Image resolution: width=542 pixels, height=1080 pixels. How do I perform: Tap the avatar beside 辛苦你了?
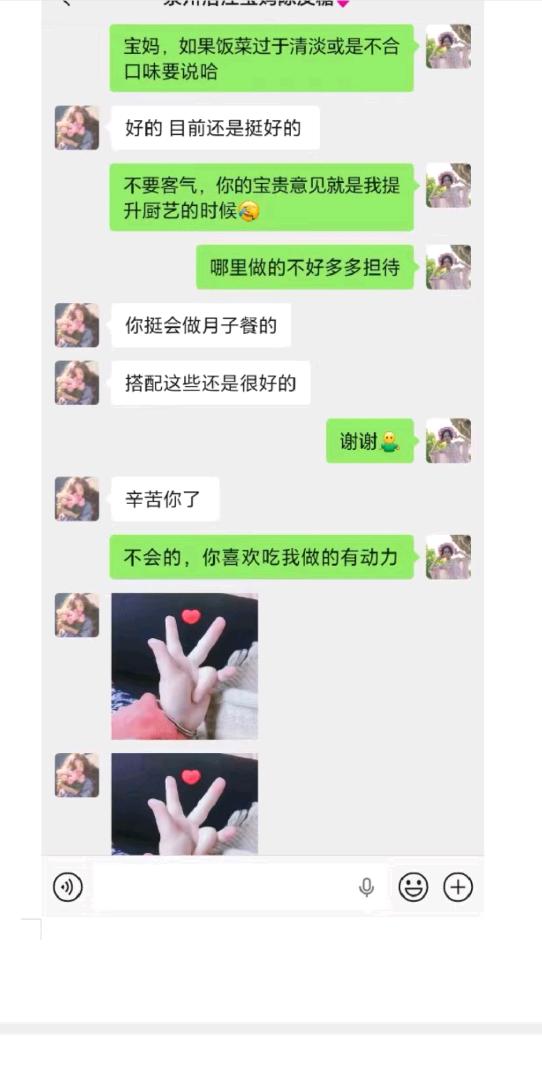(x=77, y=499)
